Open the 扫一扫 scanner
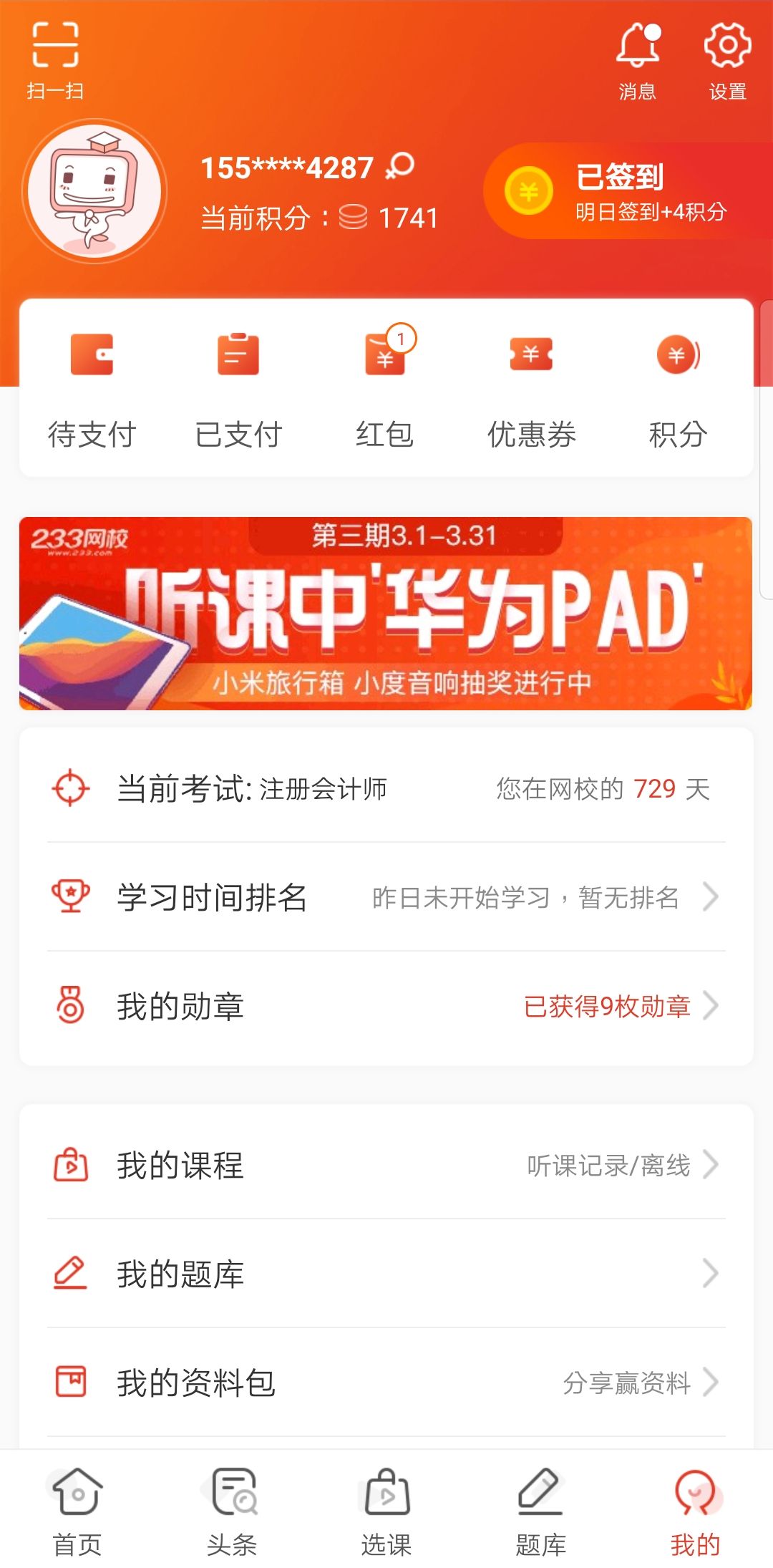 pyautogui.click(x=55, y=60)
